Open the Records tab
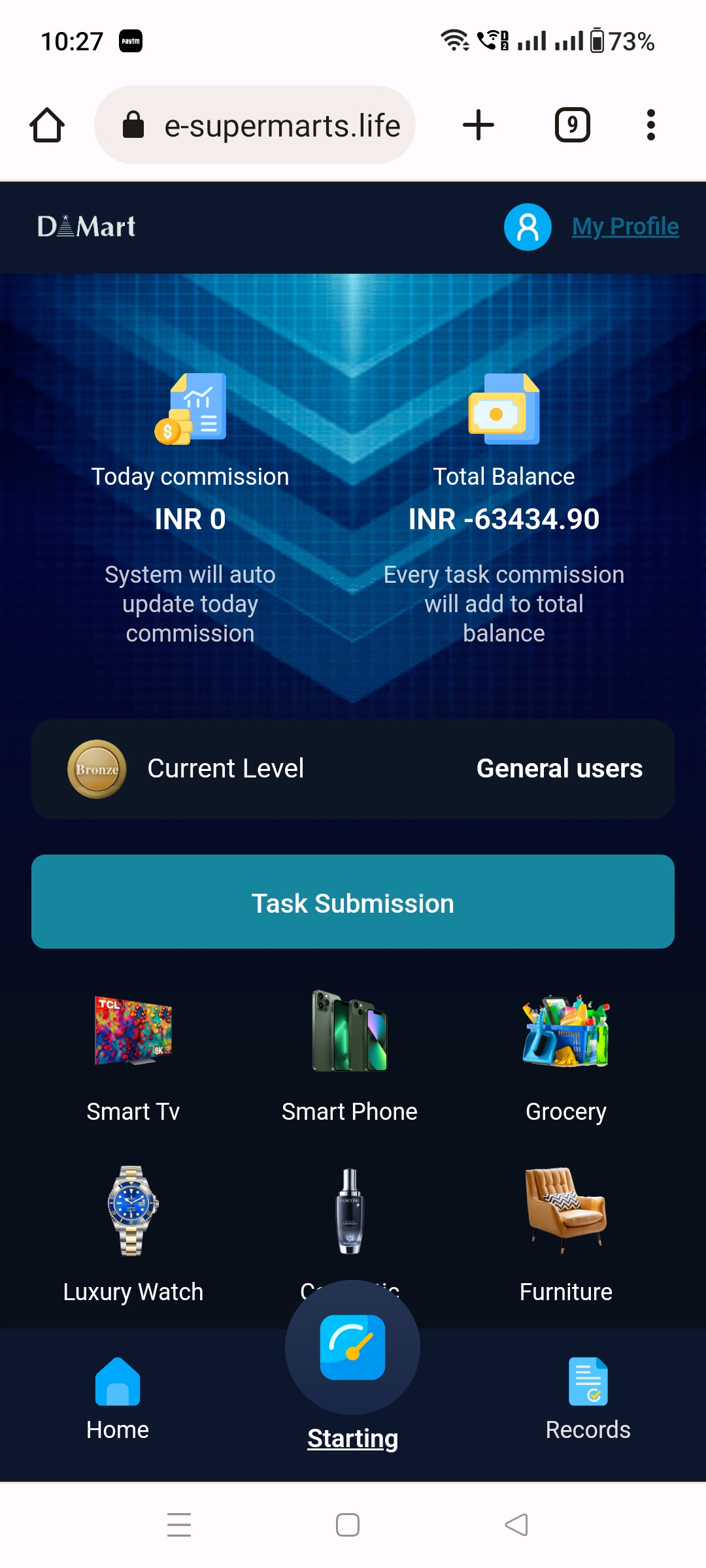706x1568 pixels. tap(588, 1399)
